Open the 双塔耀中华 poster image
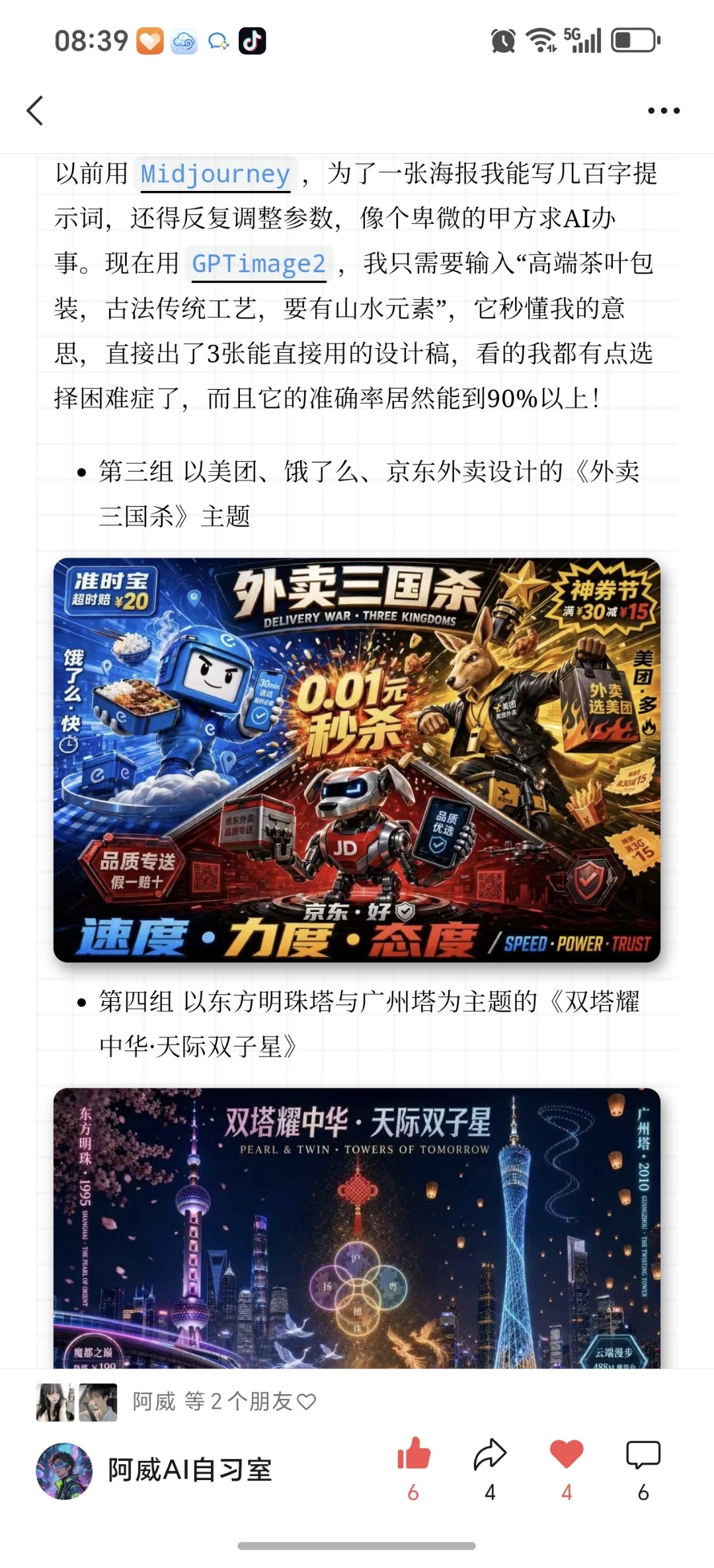The width and height of the screenshot is (714, 1568). [357, 1228]
